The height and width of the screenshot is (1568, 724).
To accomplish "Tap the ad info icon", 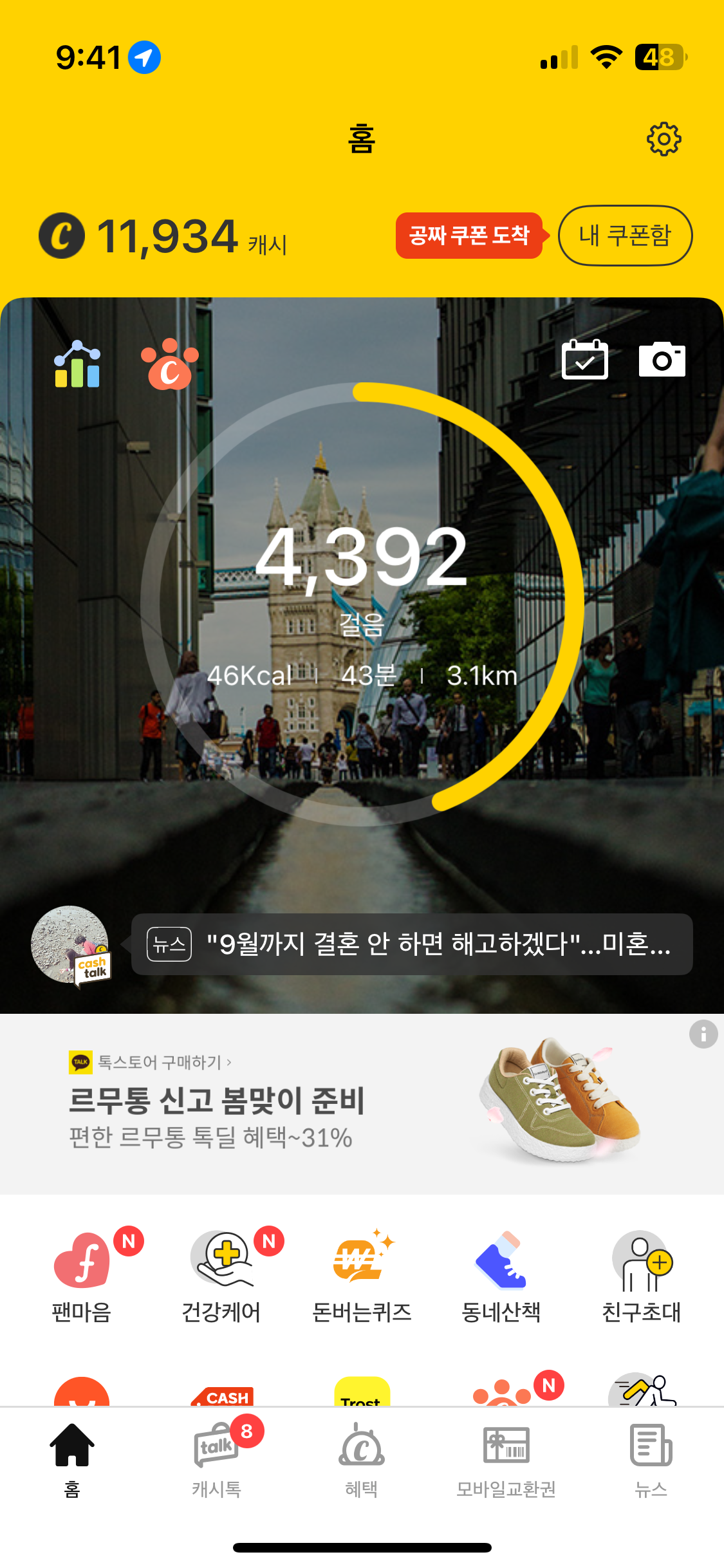I will point(703,1034).
